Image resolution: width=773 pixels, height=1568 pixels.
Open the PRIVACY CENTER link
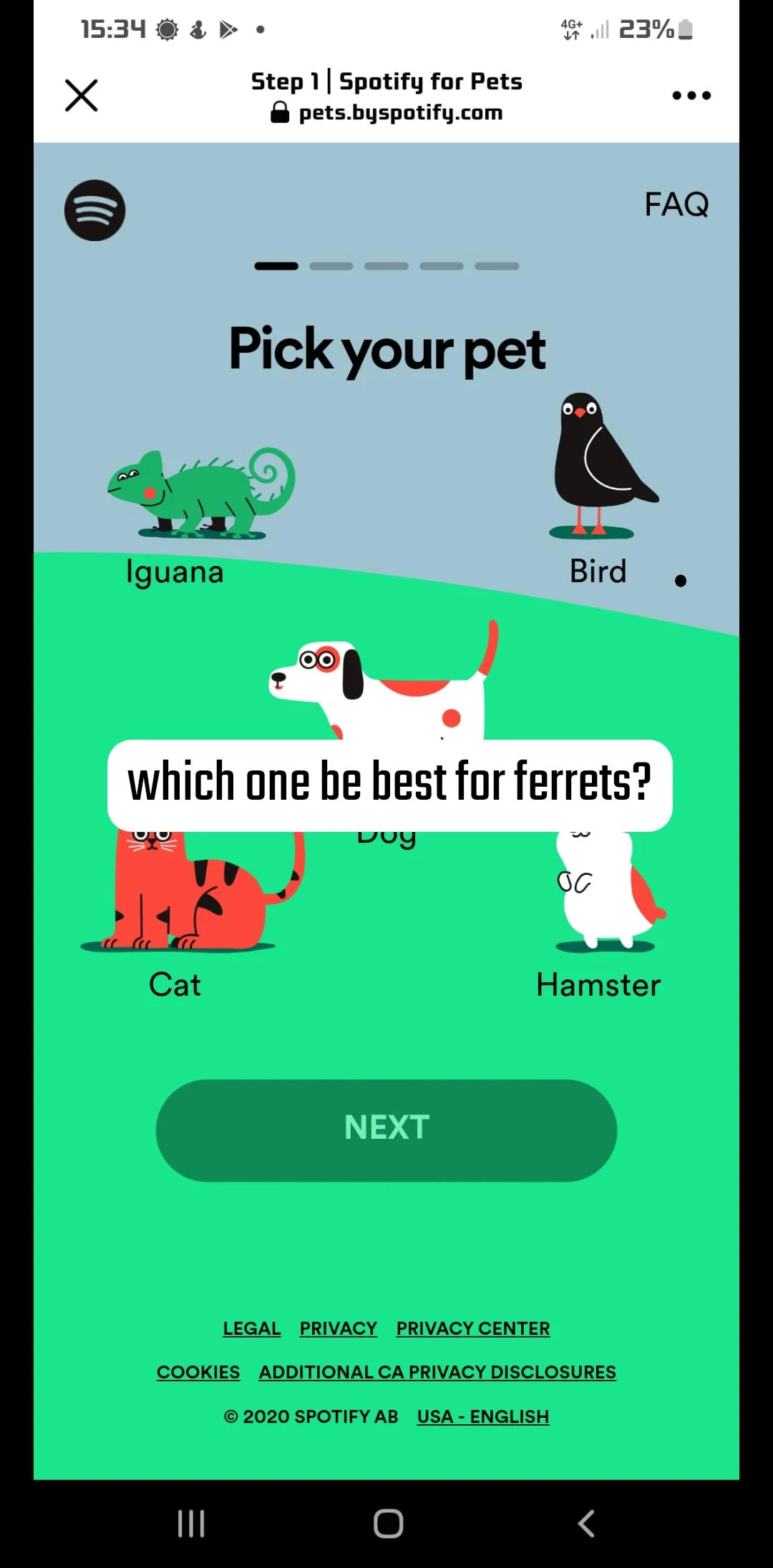point(472,1328)
